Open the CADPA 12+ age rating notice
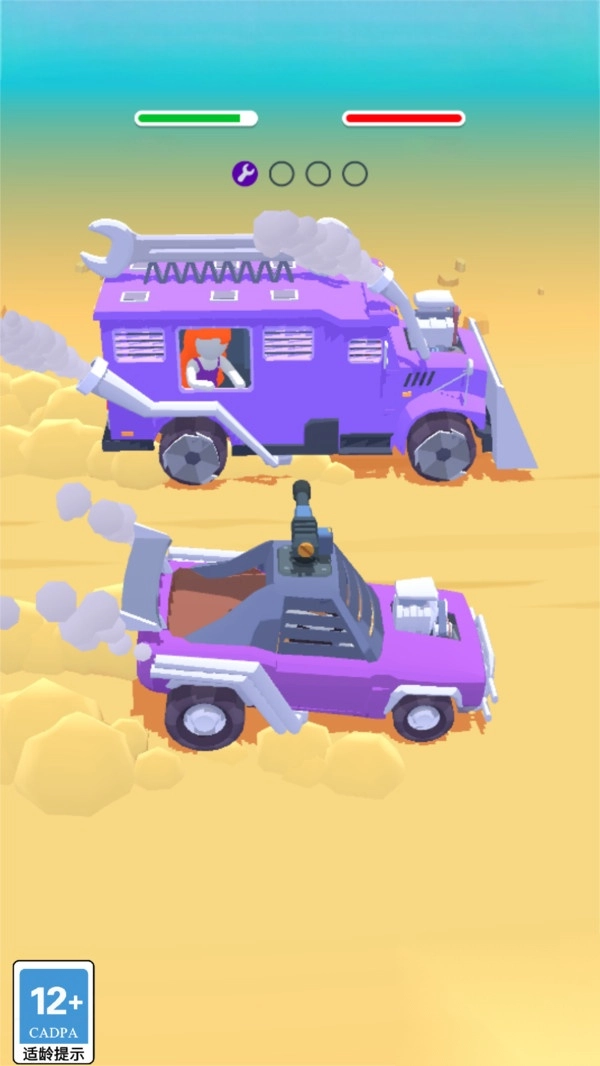 coord(54,1011)
